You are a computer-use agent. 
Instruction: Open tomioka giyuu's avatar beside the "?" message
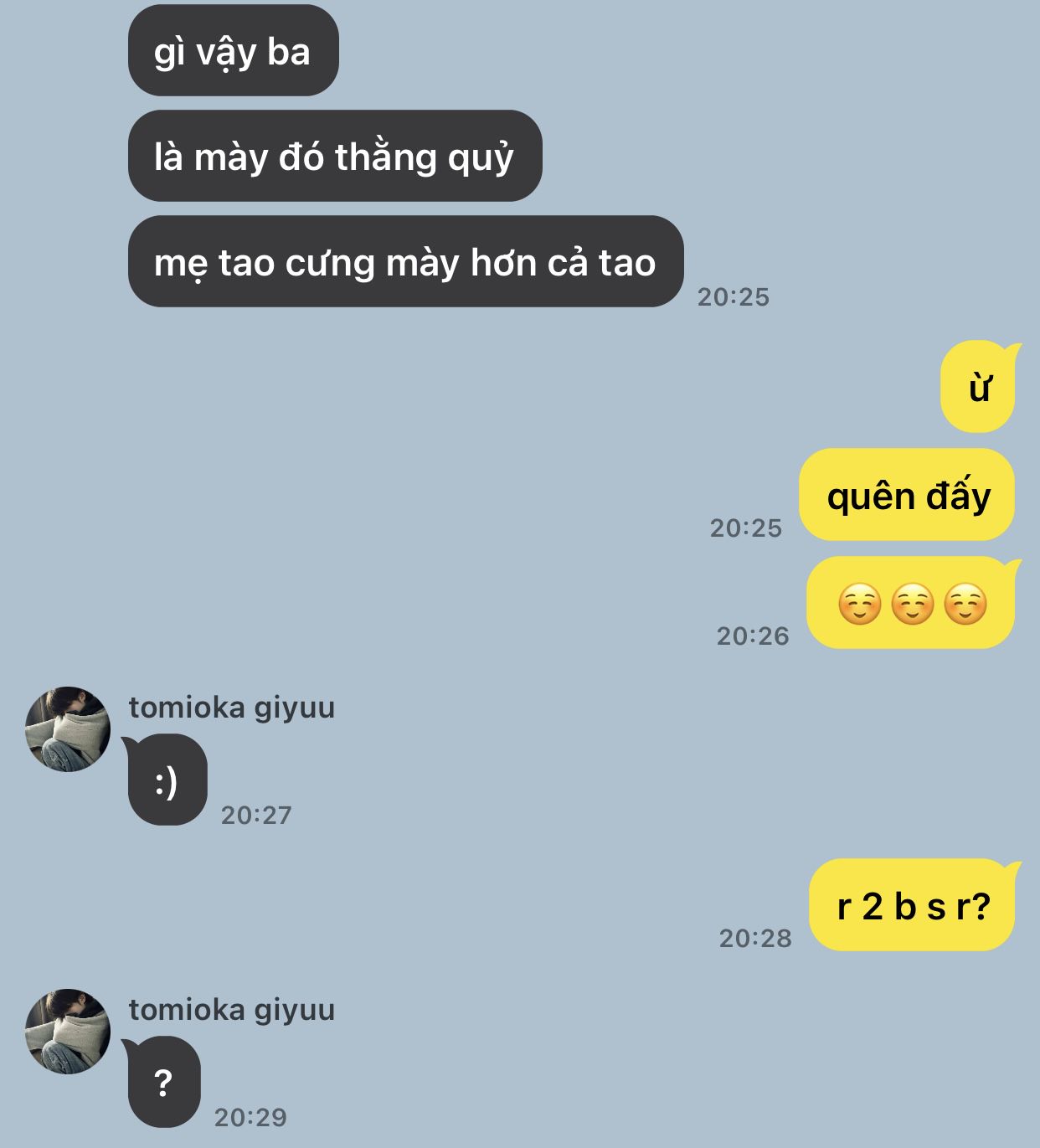tap(68, 1032)
